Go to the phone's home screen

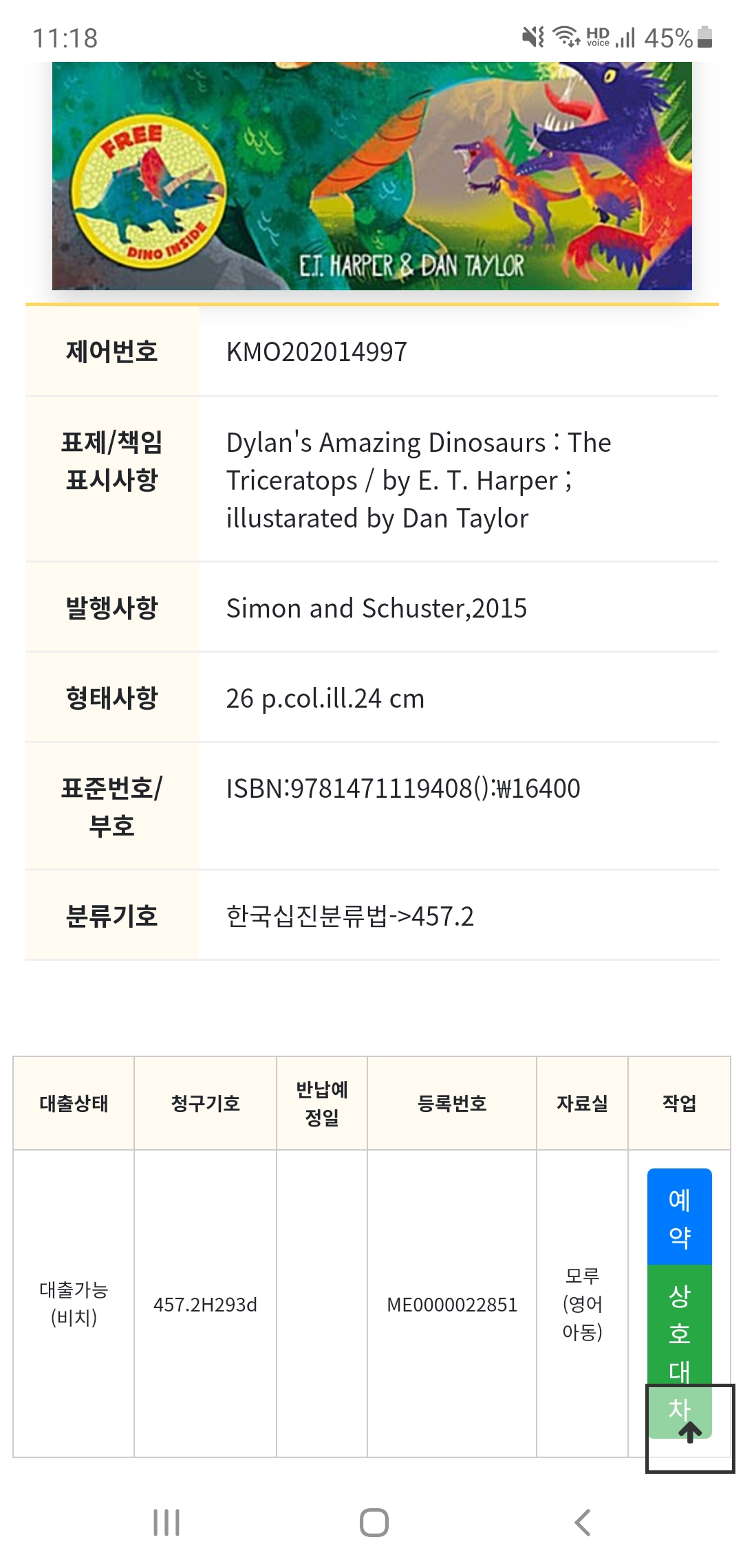(x=374, y=1523)
